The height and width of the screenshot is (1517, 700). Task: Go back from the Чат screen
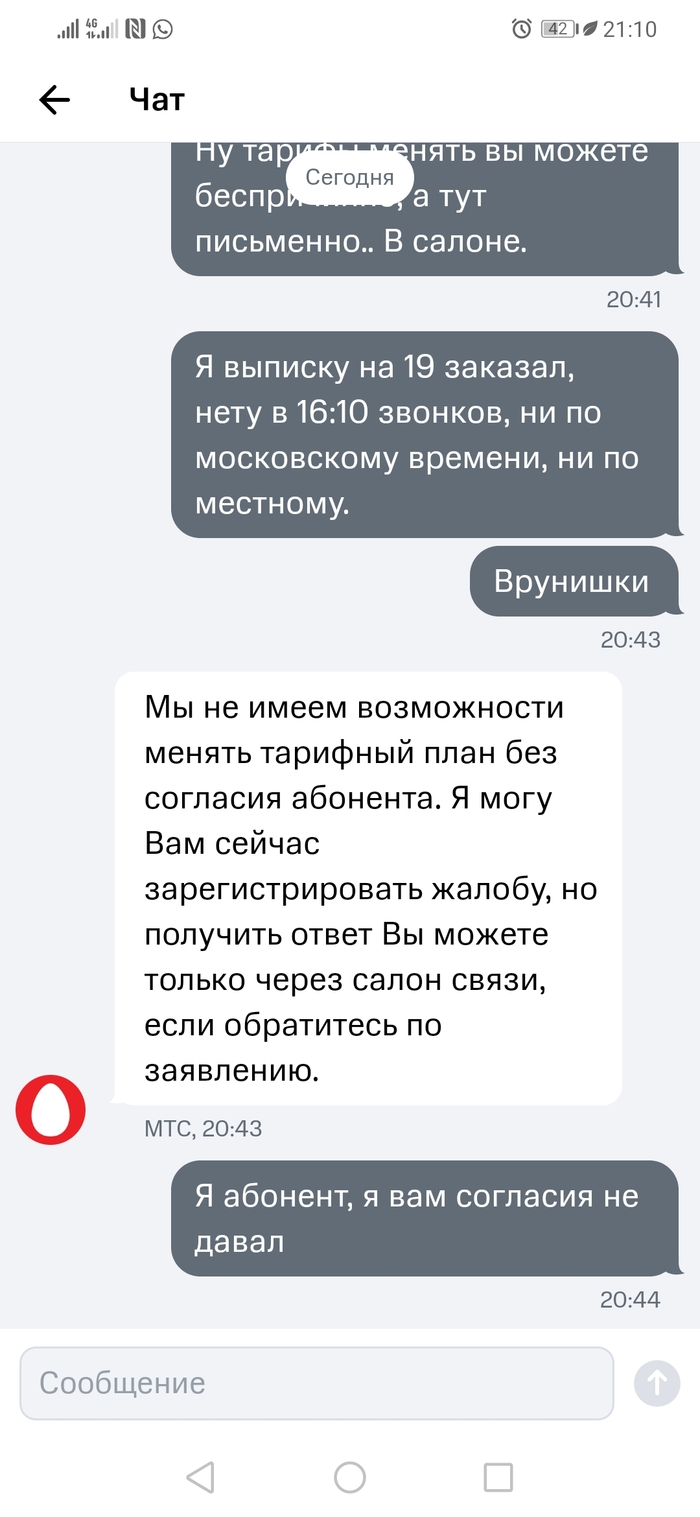point(54,99)
